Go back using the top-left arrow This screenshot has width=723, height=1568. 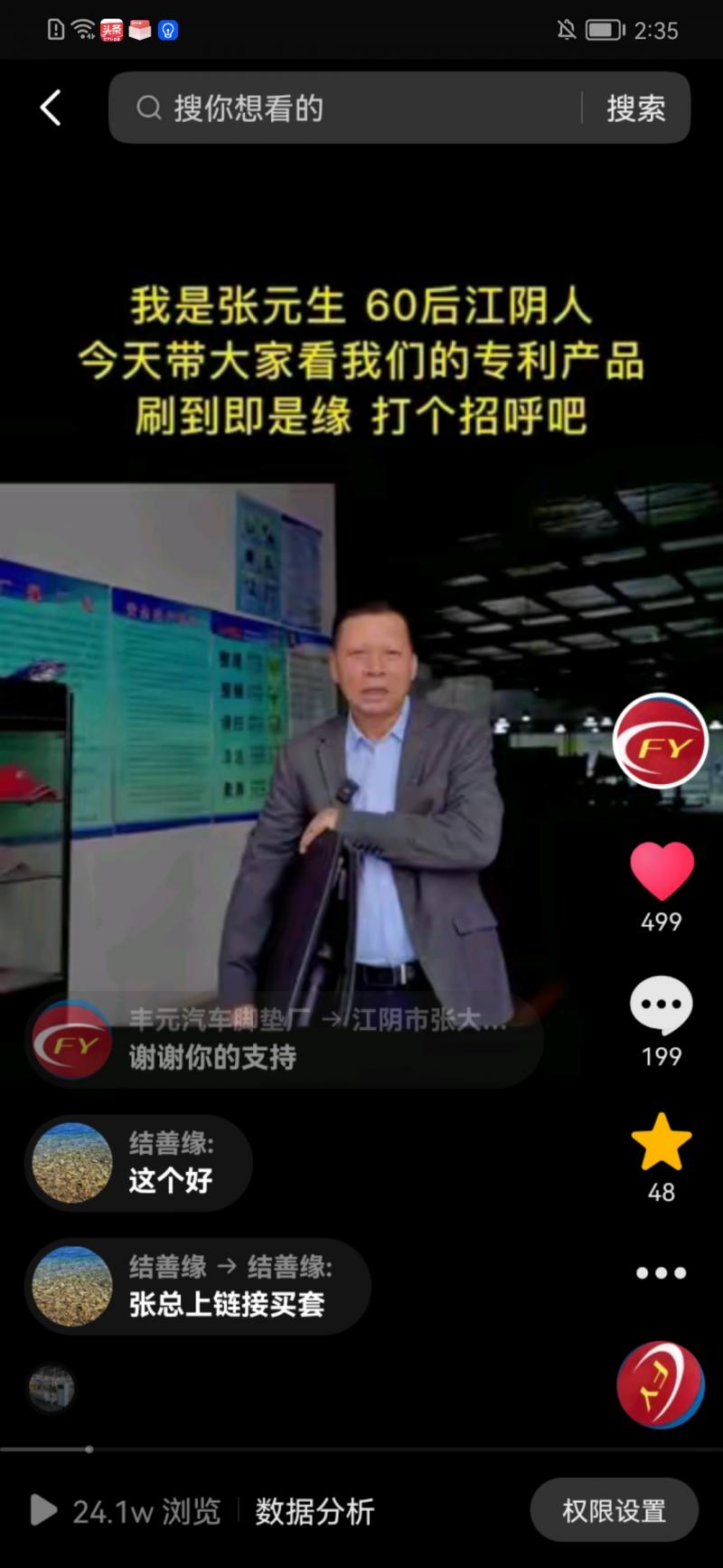pyautogui.click(x=51, y=109)
